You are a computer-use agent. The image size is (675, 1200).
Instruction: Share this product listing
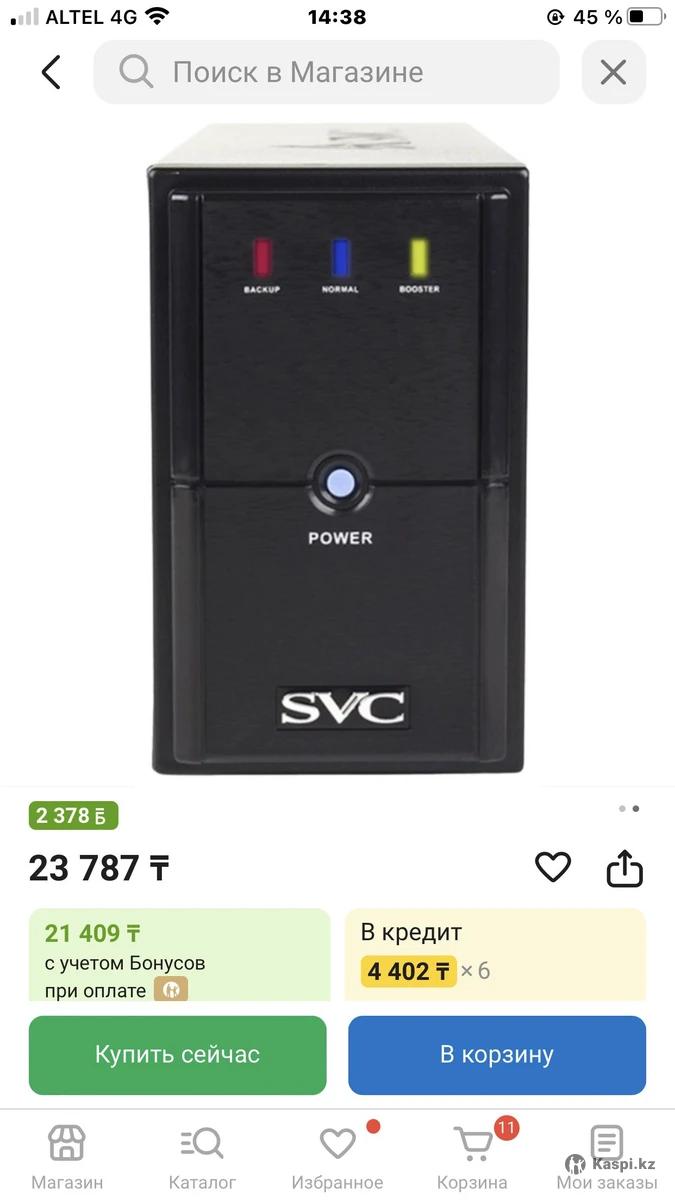624,867
